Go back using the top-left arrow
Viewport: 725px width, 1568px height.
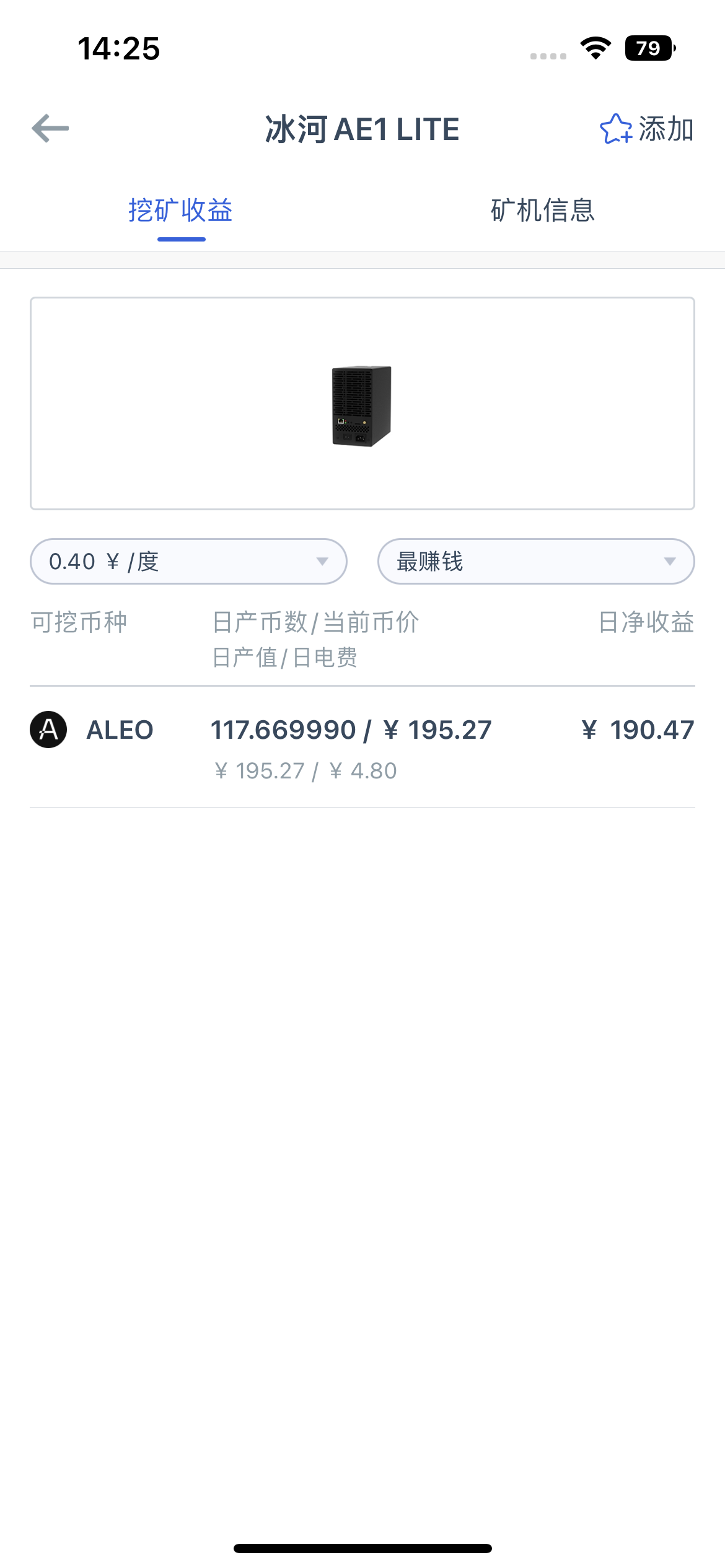(50, 129)
